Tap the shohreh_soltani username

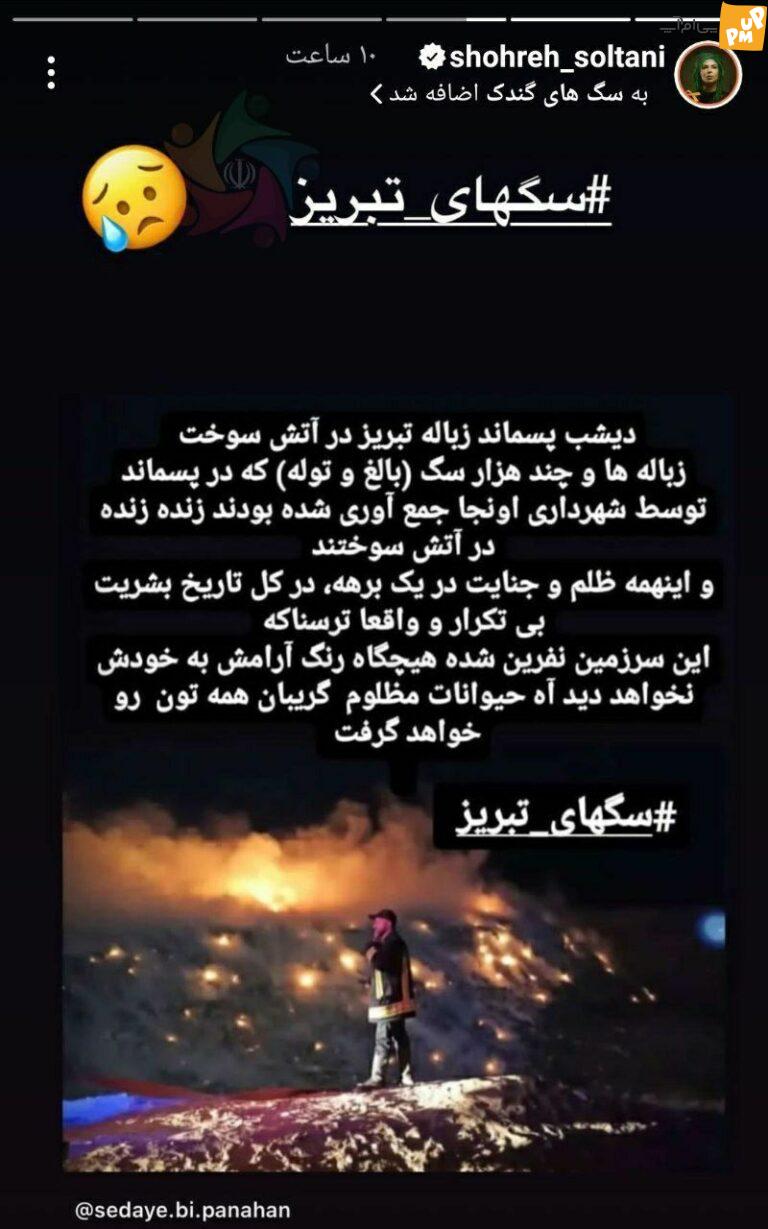[x=557, y=57]
